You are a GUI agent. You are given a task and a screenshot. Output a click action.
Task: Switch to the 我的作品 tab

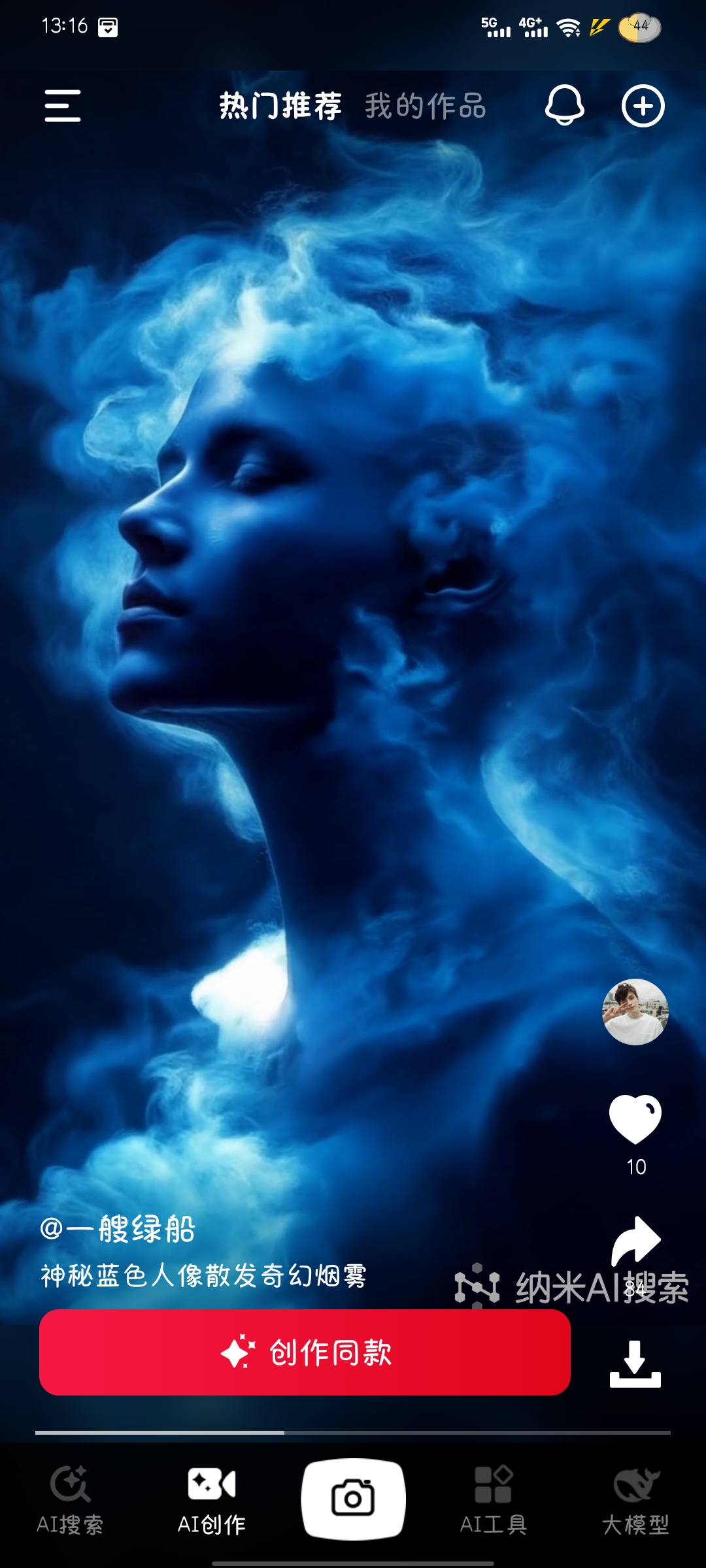coord(425,106)
